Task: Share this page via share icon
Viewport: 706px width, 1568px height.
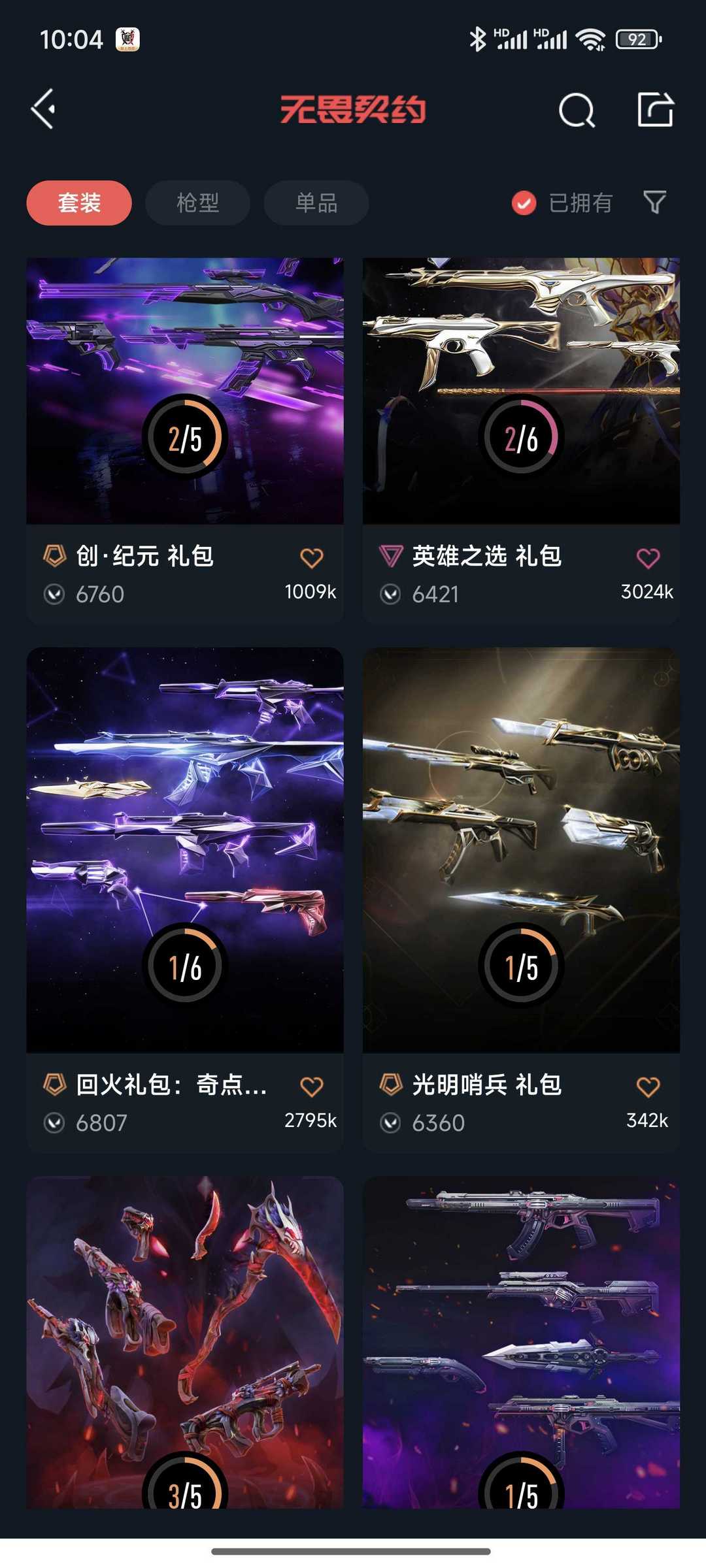Action: click(655, 109)
